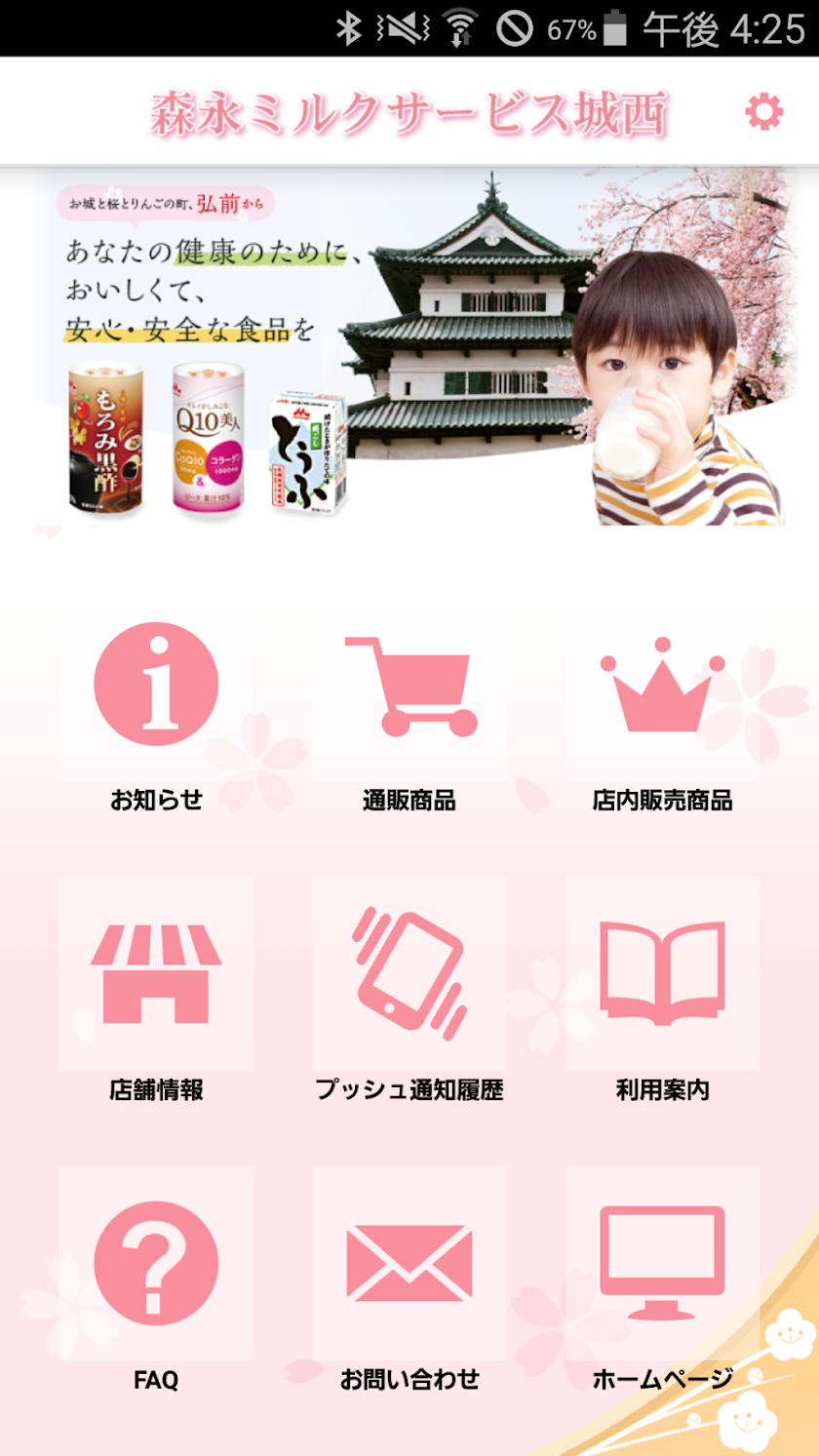
Task: Open the settings gear icon
Action: pos(763,113)
